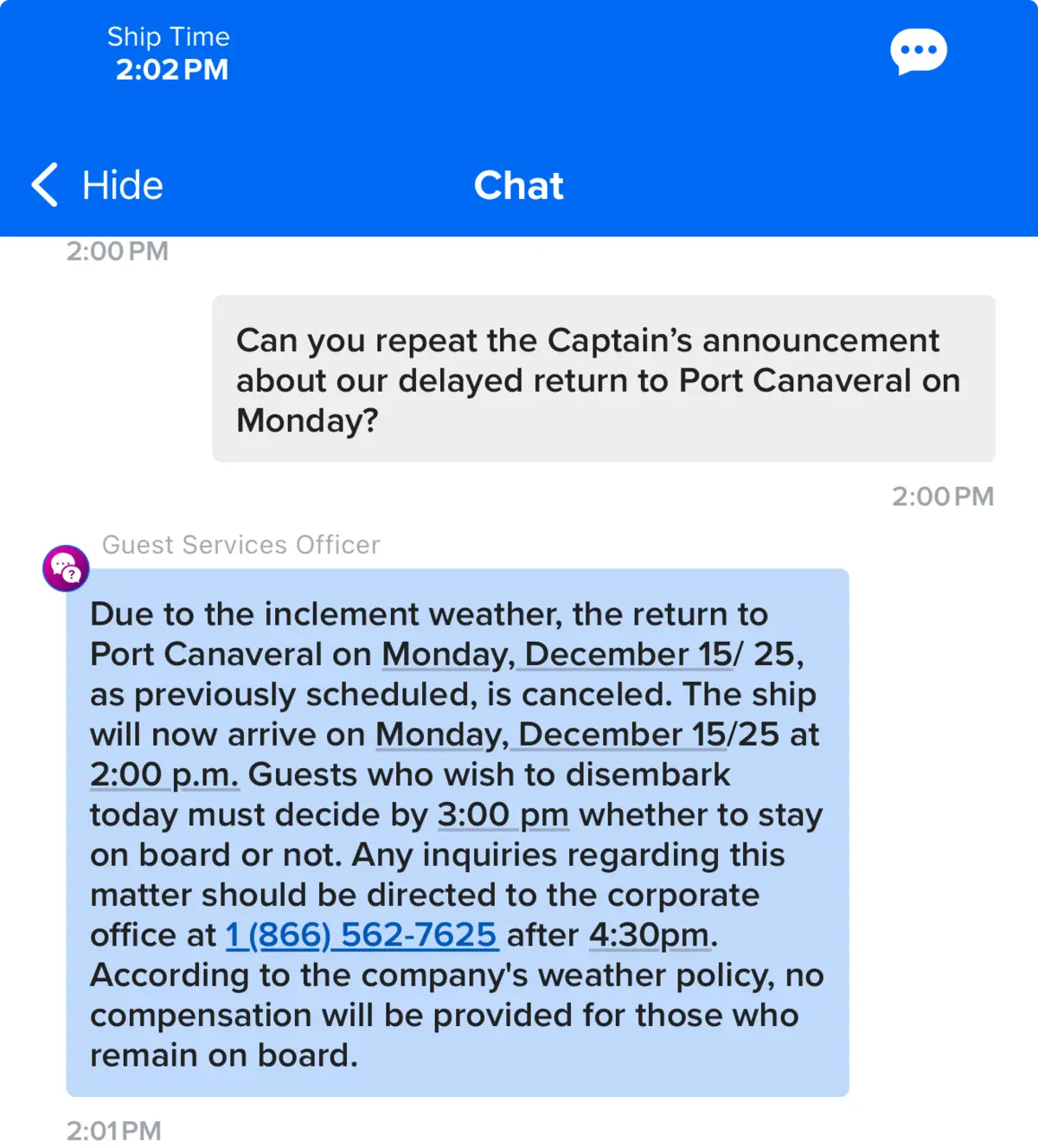
Task: Call the phone number 1 (866) 562-7625
Action: [362, 935]
